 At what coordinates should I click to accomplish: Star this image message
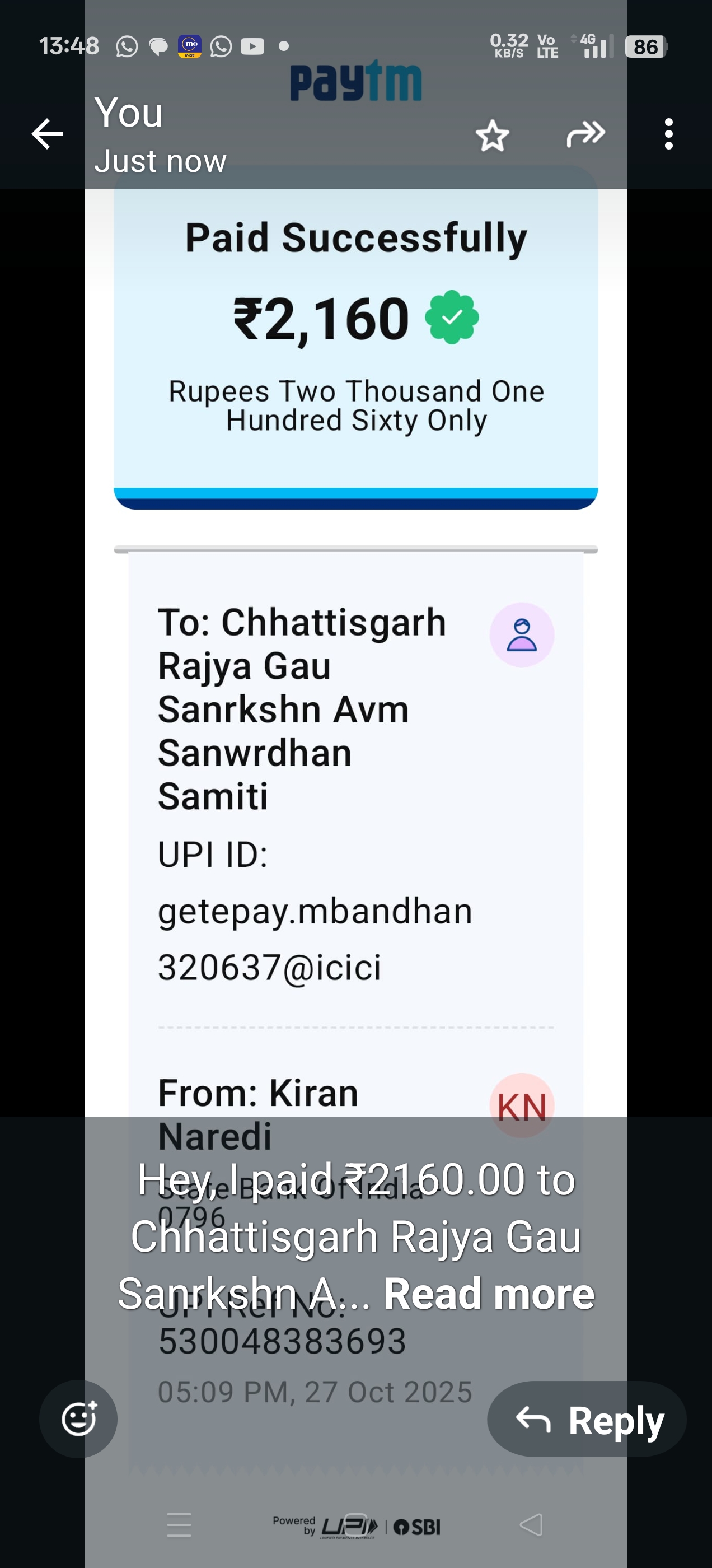click(491, 135)
